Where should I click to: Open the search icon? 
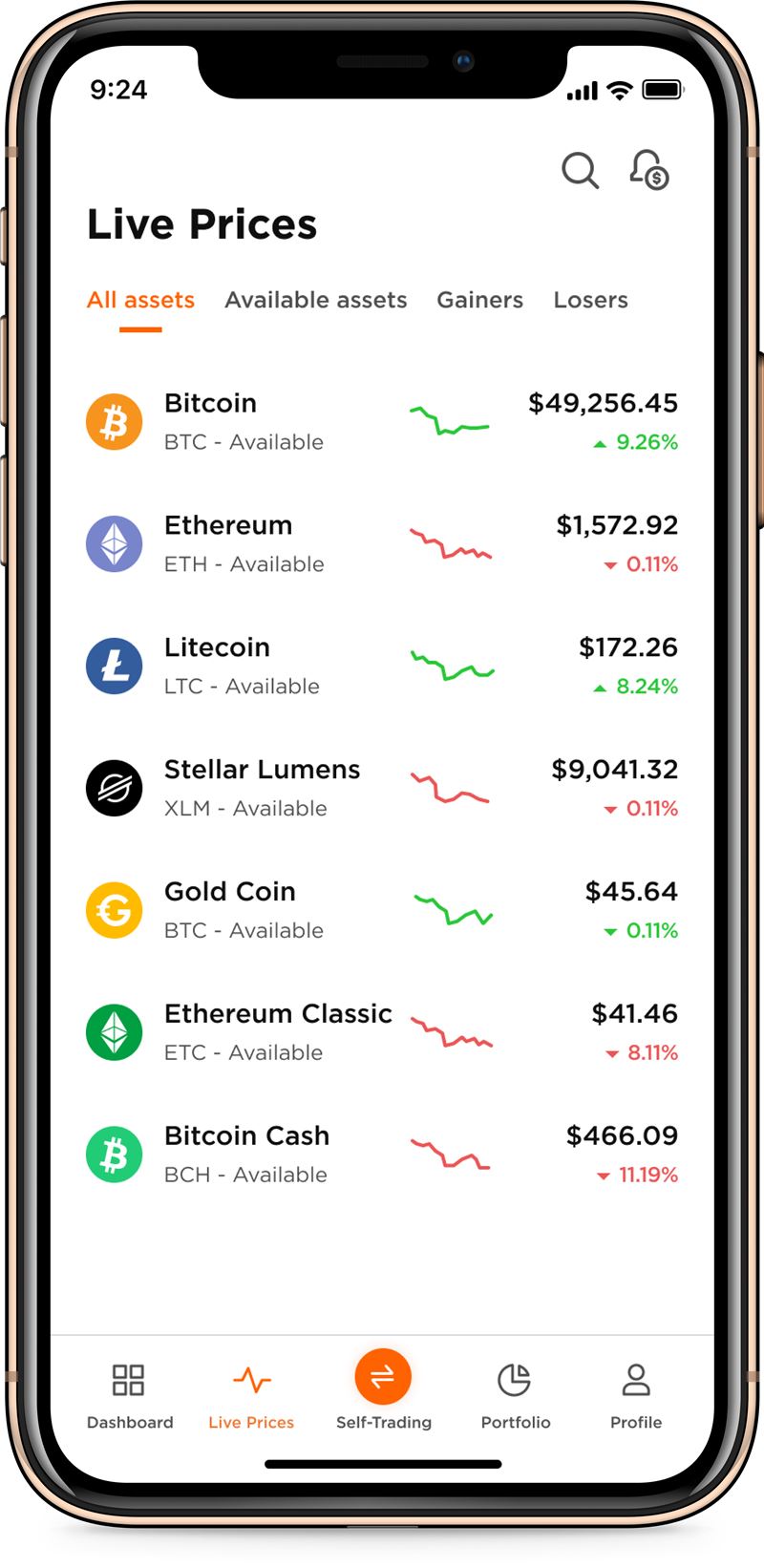tap(580, 171)
